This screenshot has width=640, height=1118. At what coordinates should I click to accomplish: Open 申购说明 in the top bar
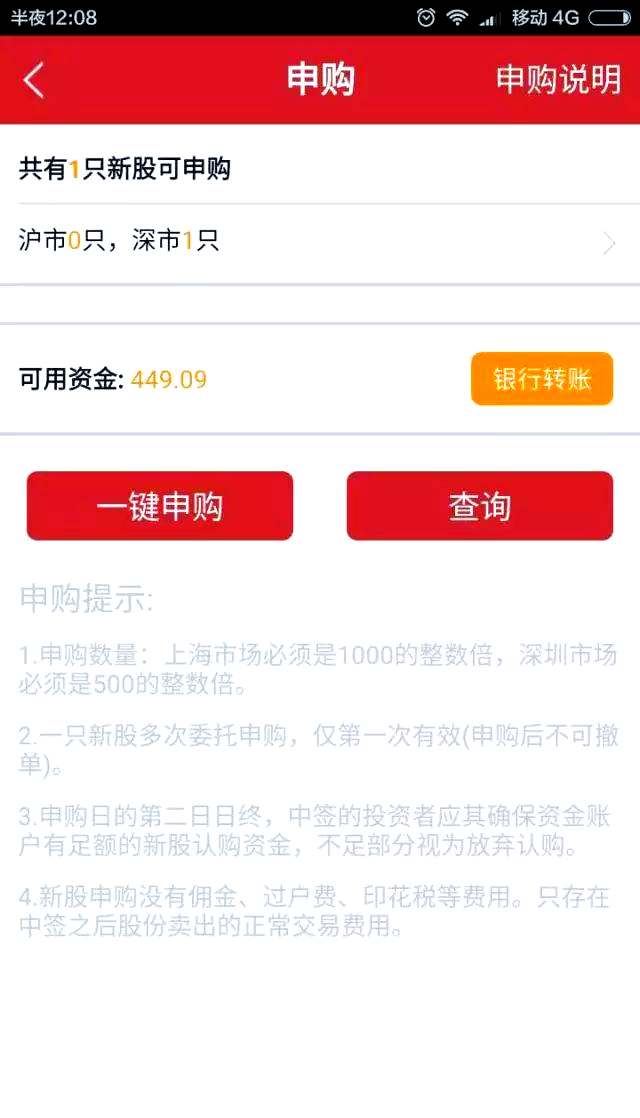(558, 80)
